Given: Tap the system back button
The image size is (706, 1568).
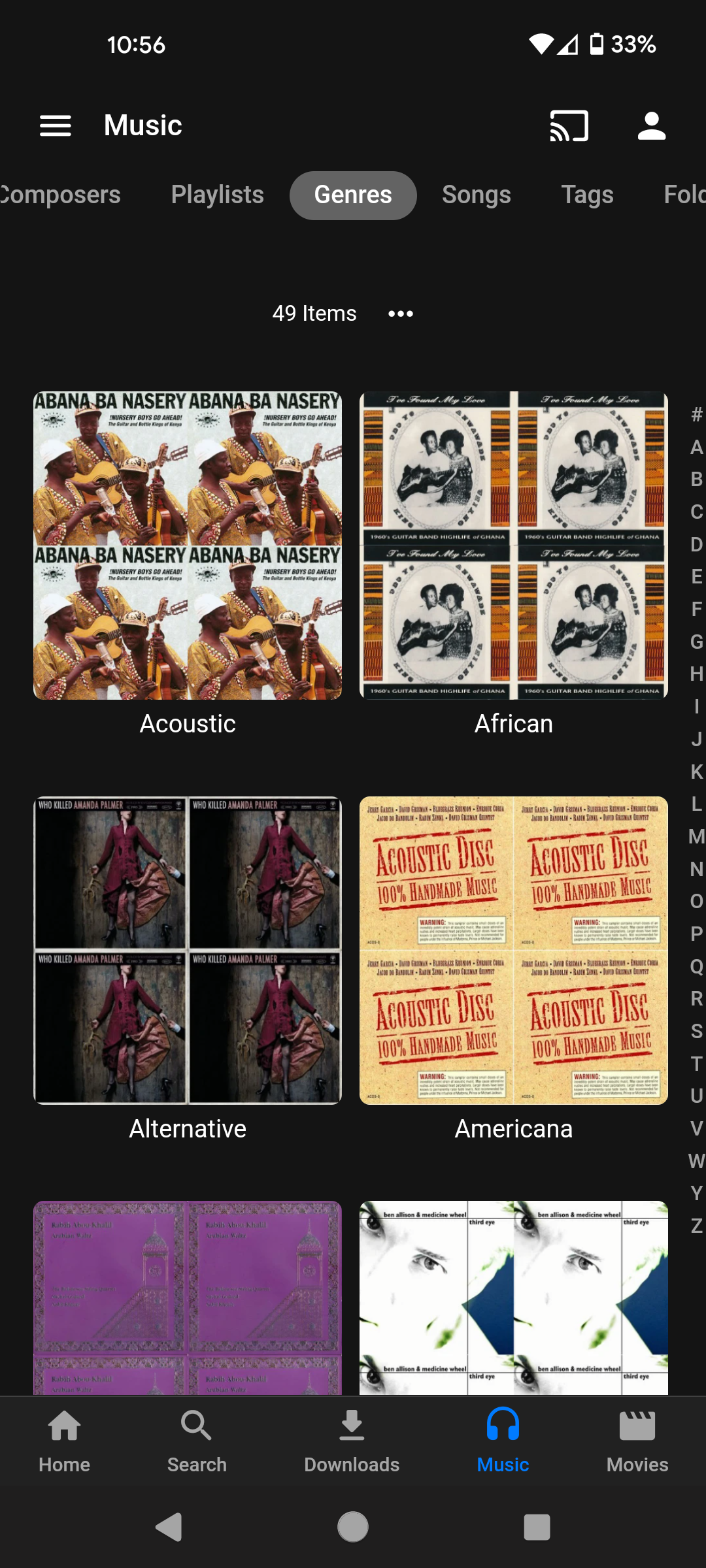Looking at the screenshot, I should point(169,1527).
